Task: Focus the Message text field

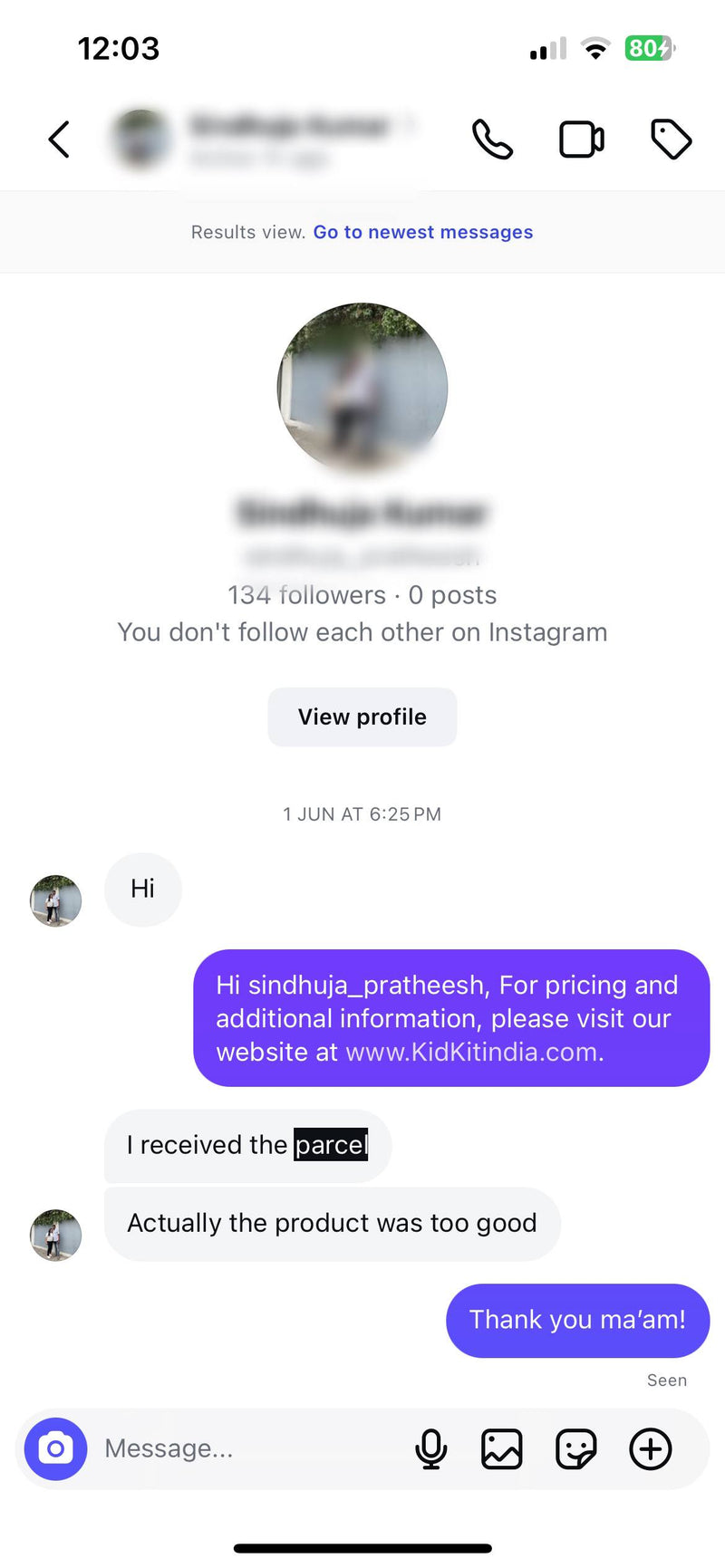Action: [x=245, y=1448]
